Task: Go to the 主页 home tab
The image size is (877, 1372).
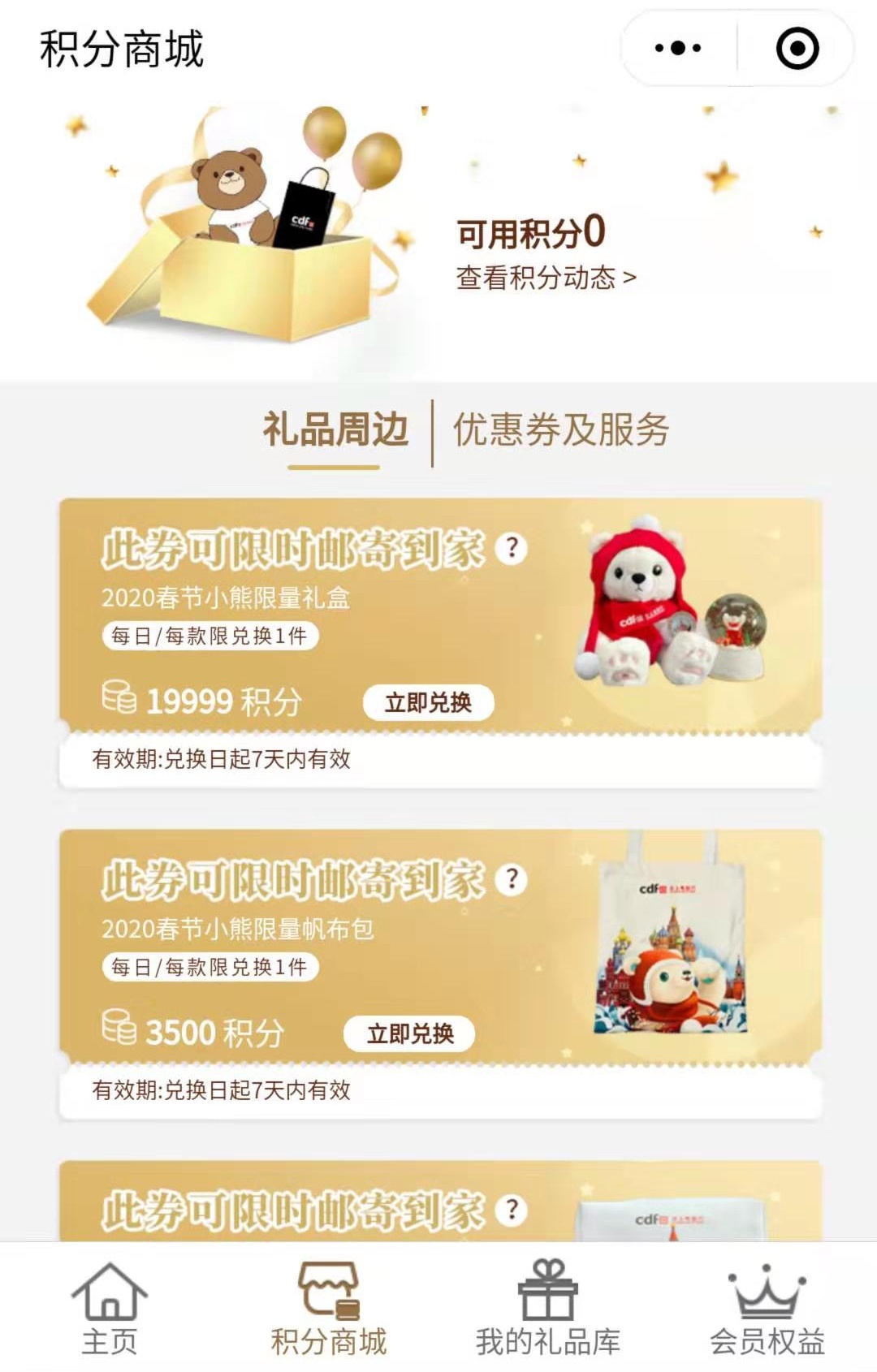Action: [110, 1309]
